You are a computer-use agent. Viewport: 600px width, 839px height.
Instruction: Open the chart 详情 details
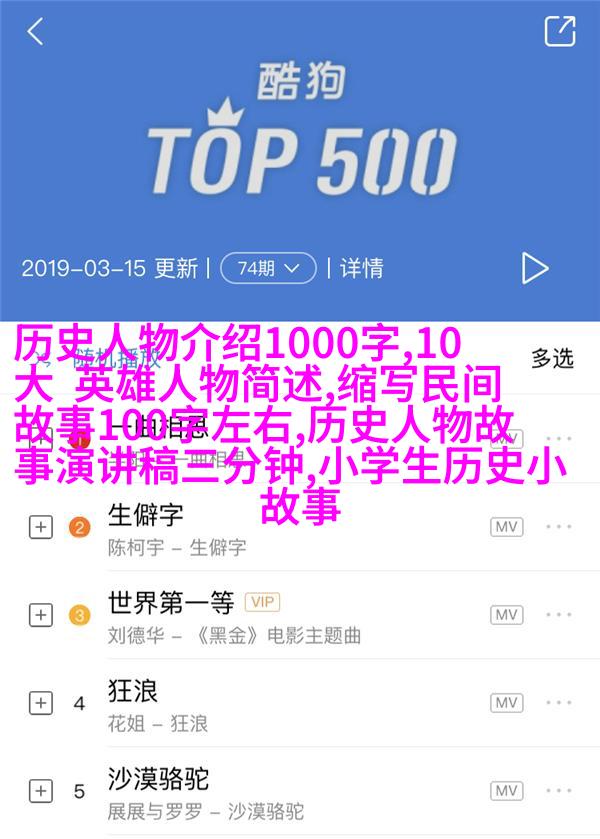click(x=361, y=268)
